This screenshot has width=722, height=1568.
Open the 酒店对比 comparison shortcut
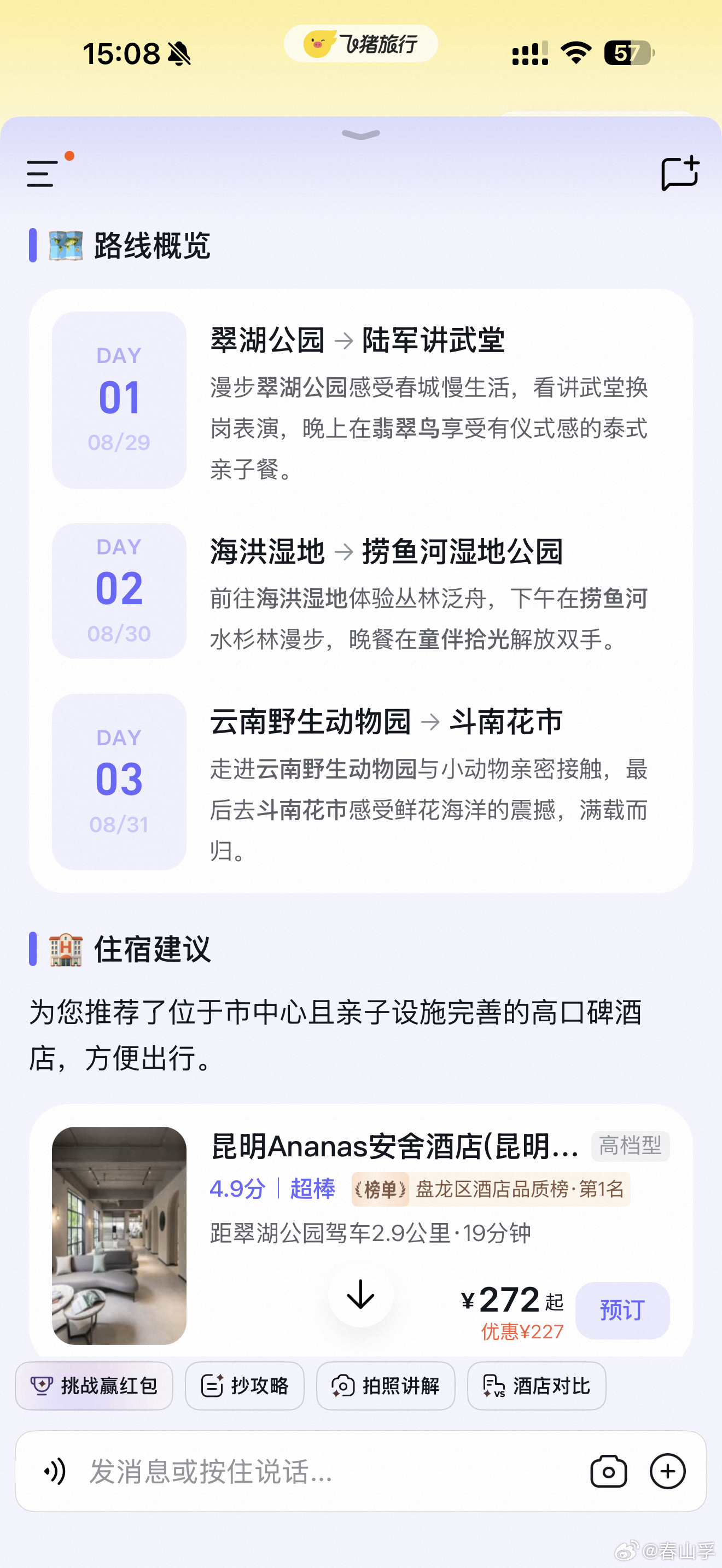(537, 1385)
